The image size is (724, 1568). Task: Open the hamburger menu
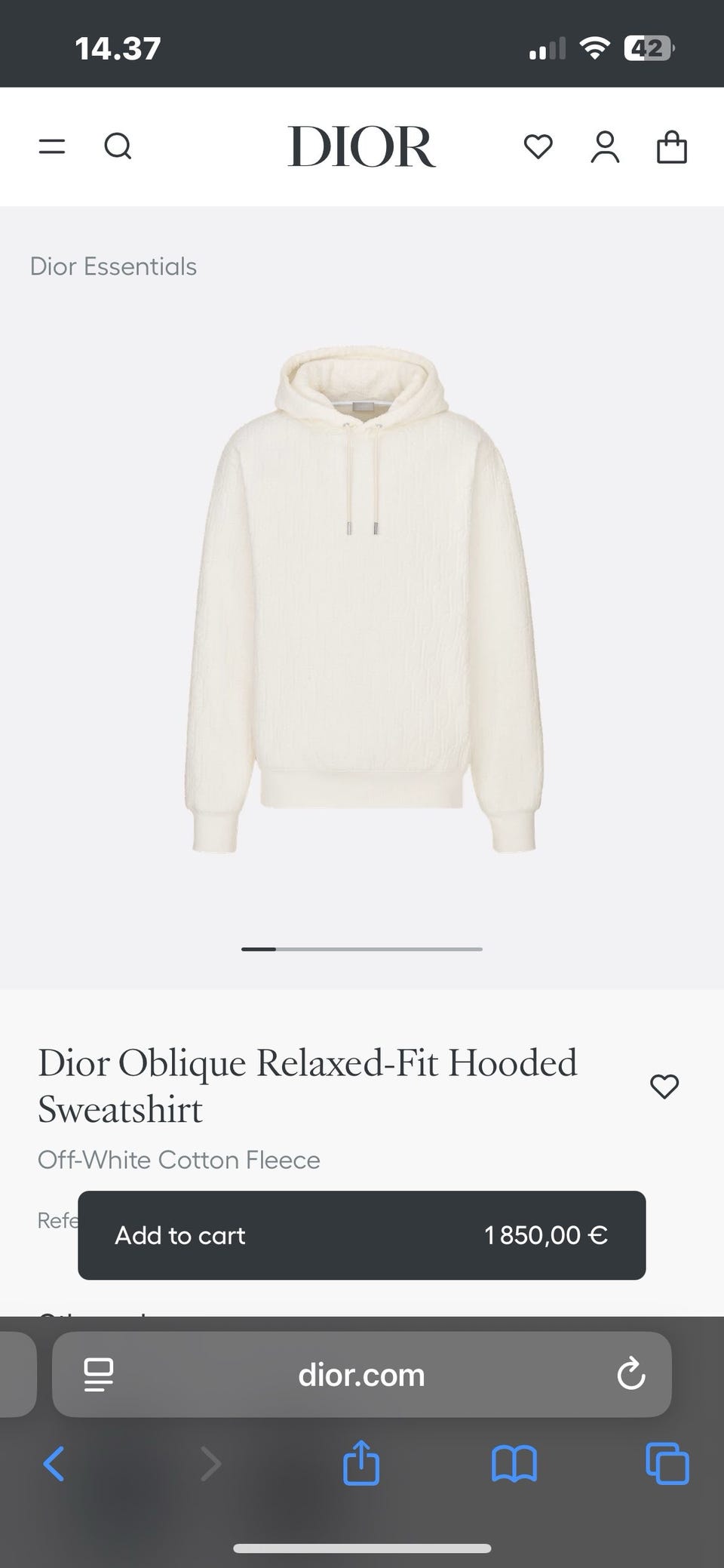click(52, 146)
